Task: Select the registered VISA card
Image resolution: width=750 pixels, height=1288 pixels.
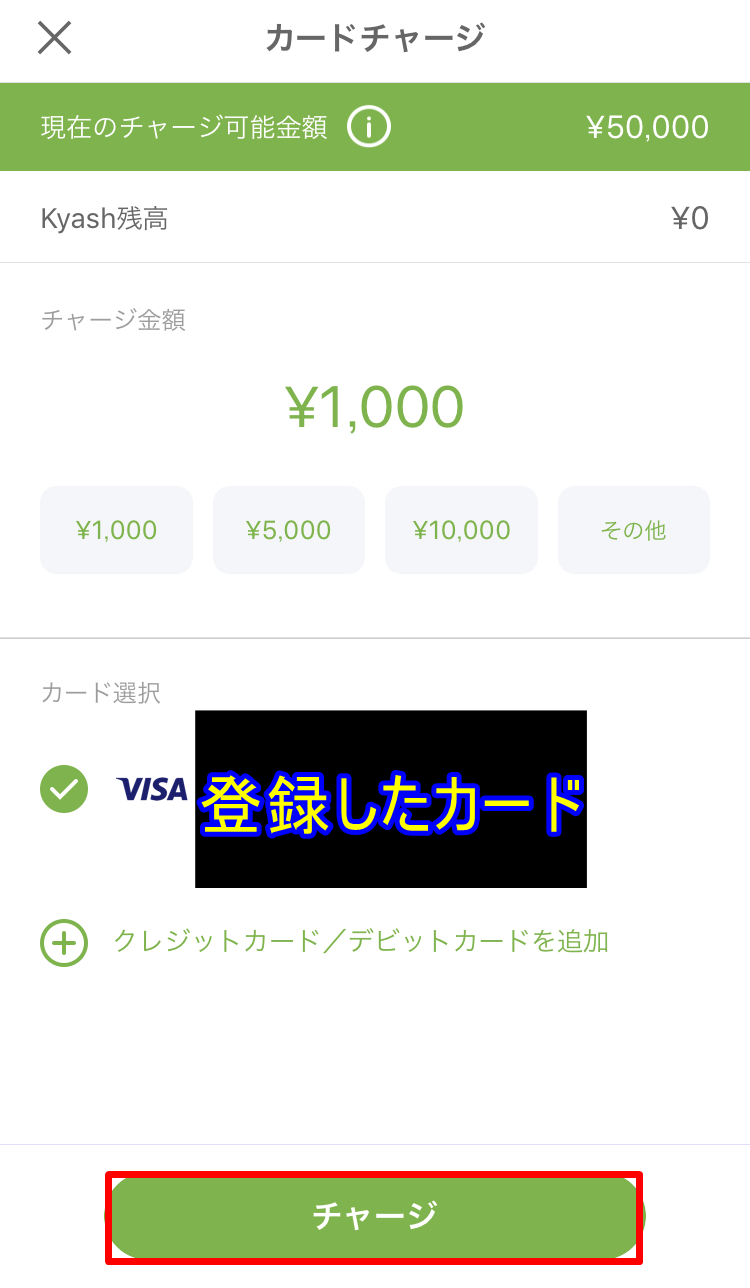Action: click(x=64, y=789)
